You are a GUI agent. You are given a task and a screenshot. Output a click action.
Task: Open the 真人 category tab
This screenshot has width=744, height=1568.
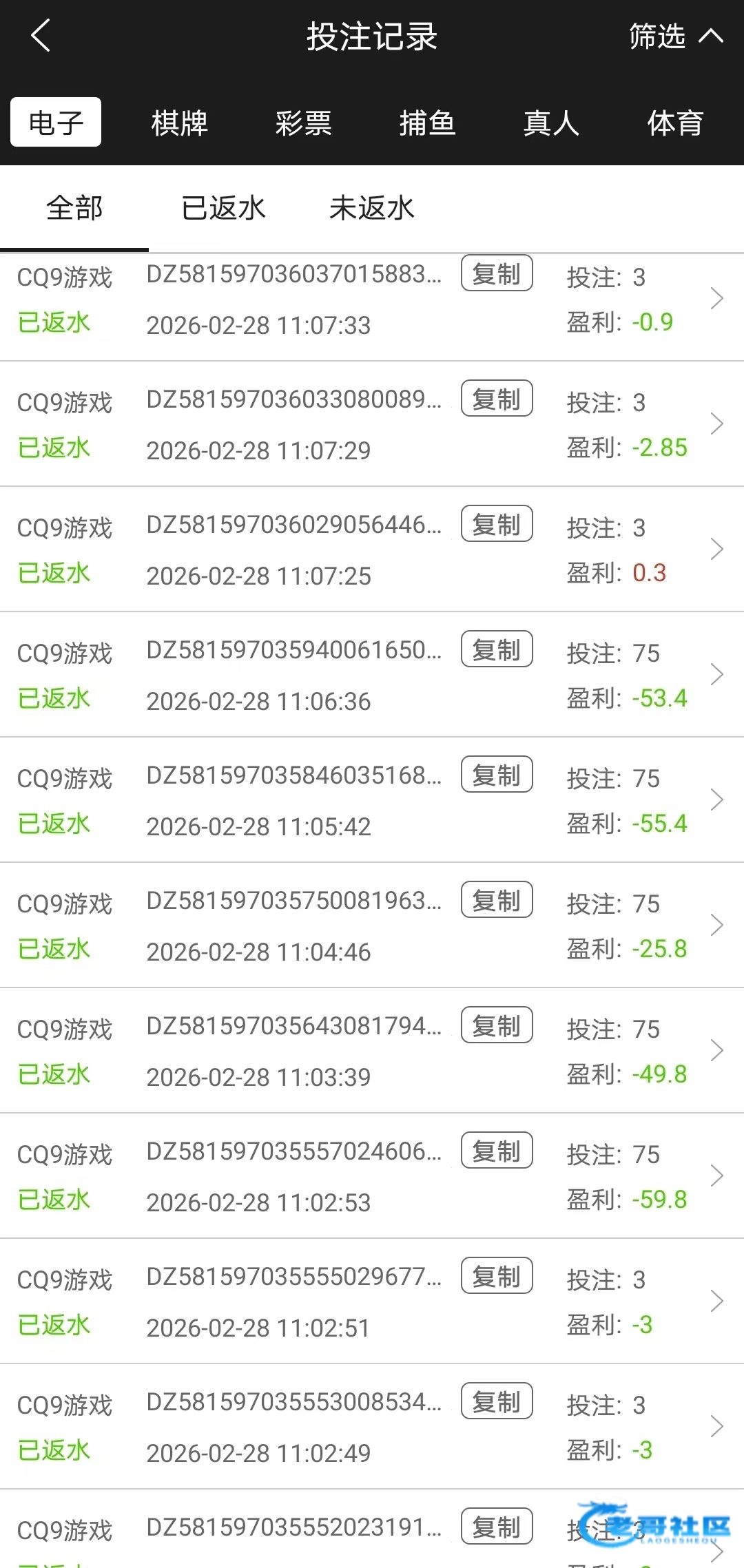[551, 123]
